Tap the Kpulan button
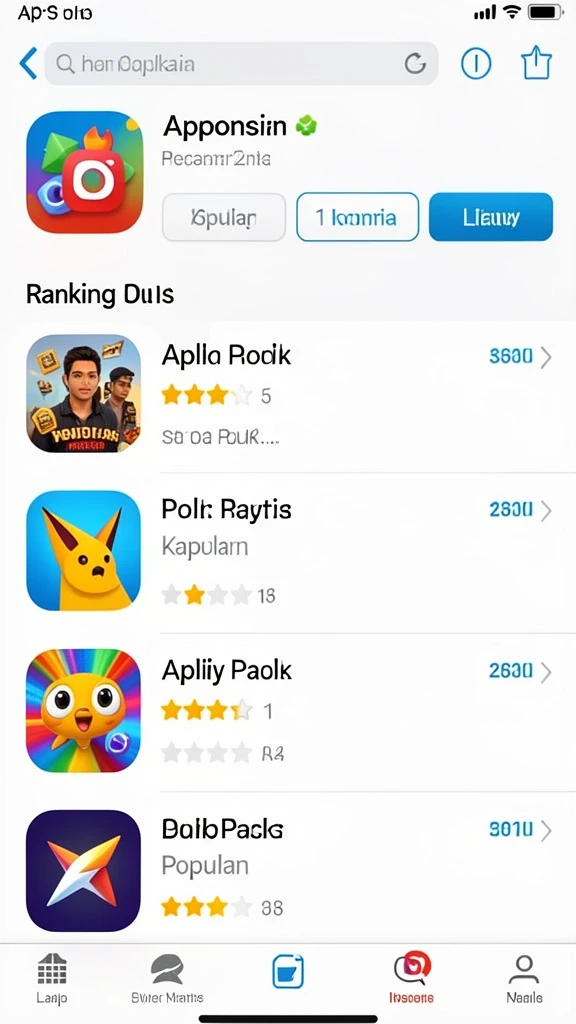Screen dimensions: 576x1024 pyautogui.click(x=223, y=217)
